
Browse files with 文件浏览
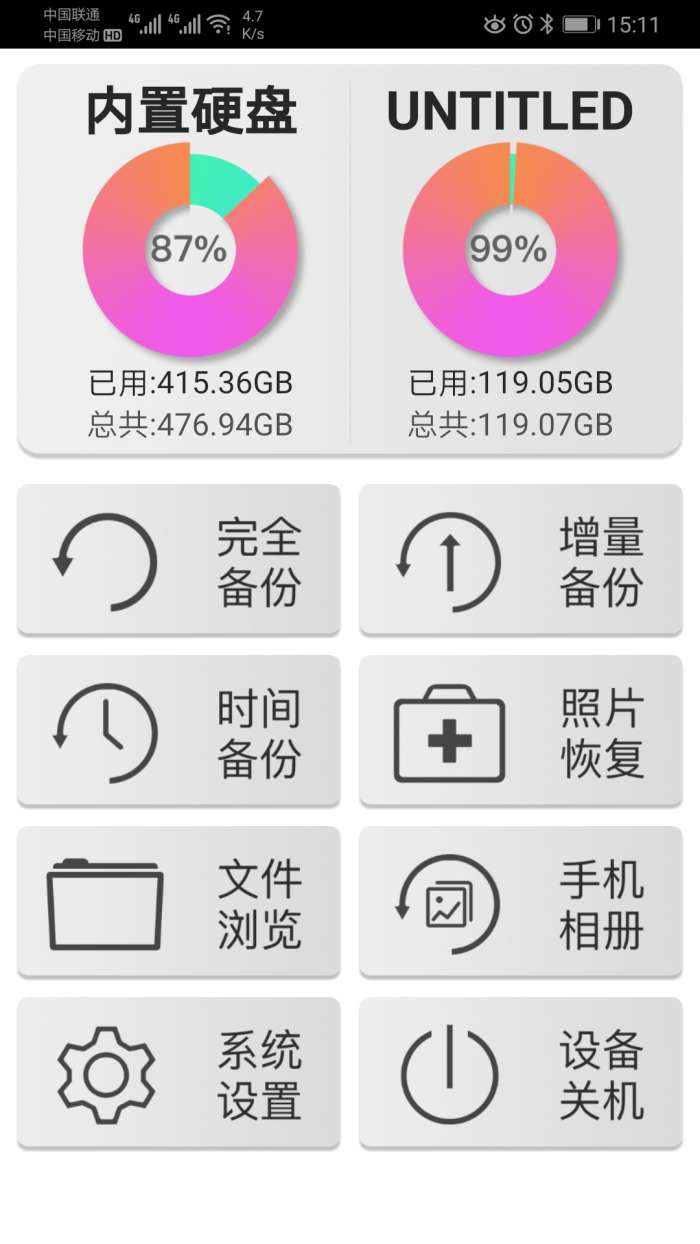pyautogui.click(x=179, y=902)
